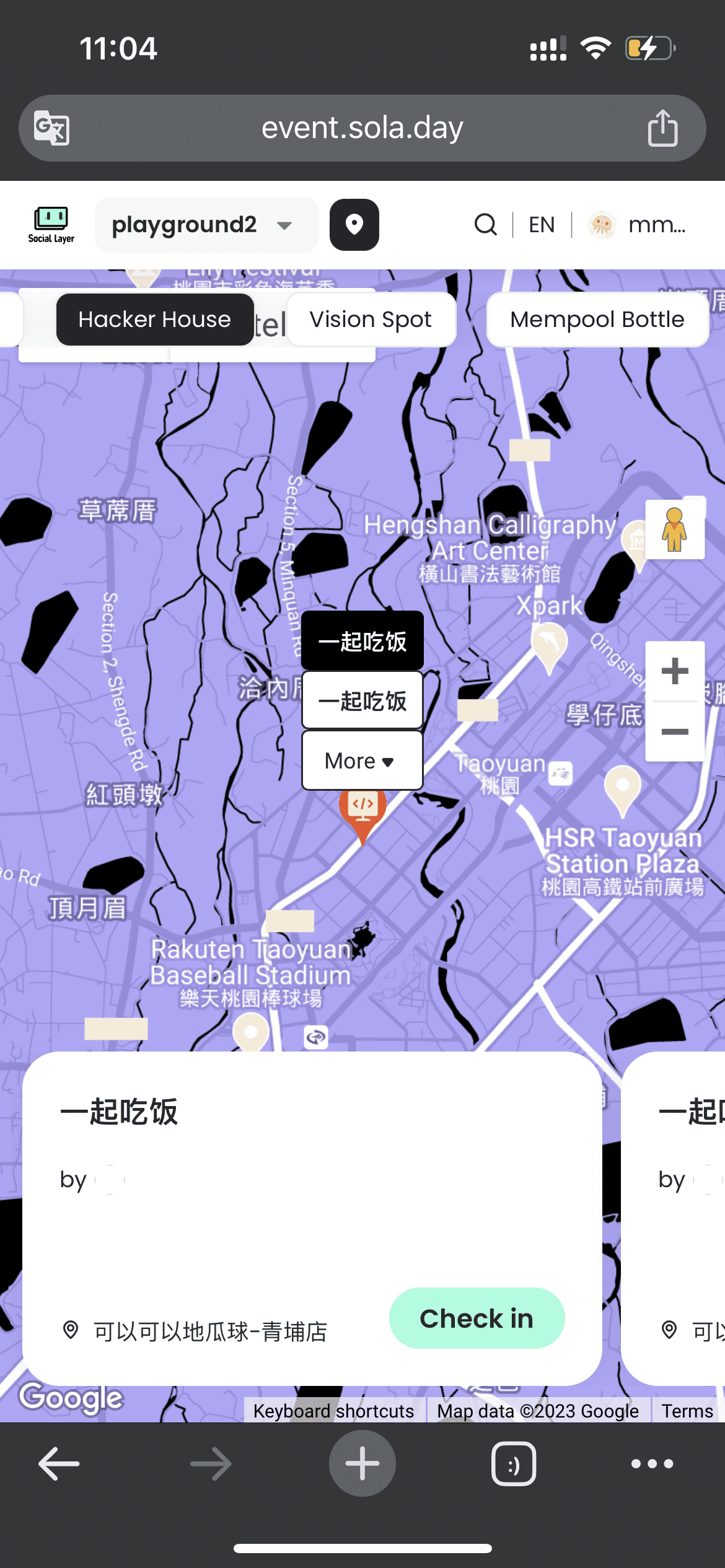Zoom out on the map
The image size is (725, 1568).
click(x=674, y=732)
